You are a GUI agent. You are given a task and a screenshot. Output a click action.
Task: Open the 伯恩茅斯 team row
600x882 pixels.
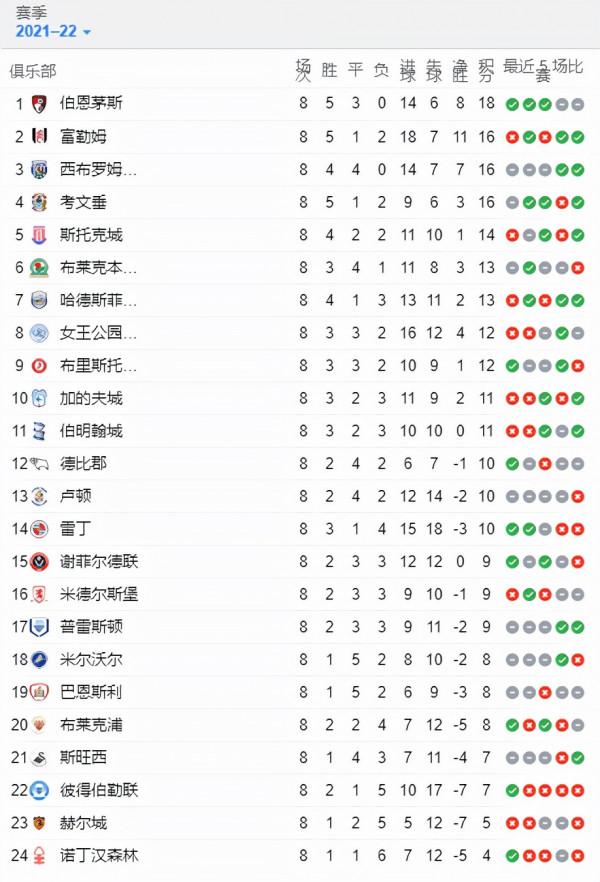click(91, 104)
